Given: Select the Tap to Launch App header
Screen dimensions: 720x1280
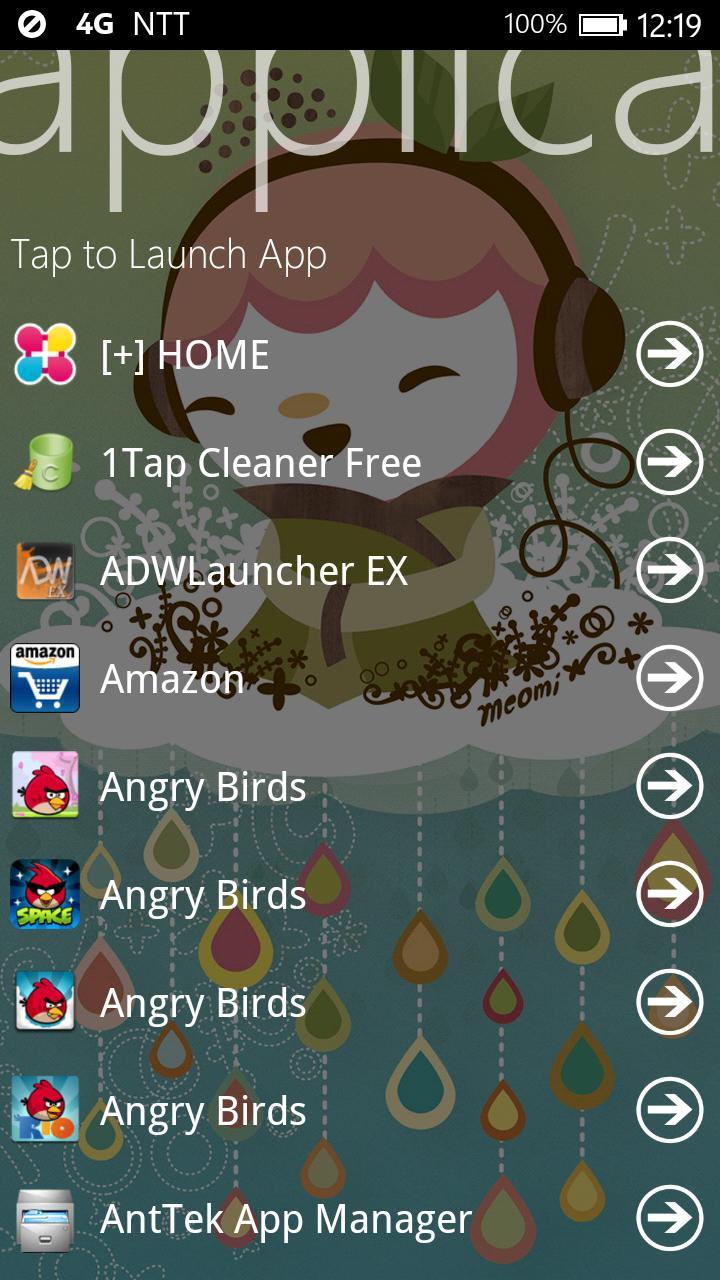Looking at the screenshot, I should coord(168,254).
